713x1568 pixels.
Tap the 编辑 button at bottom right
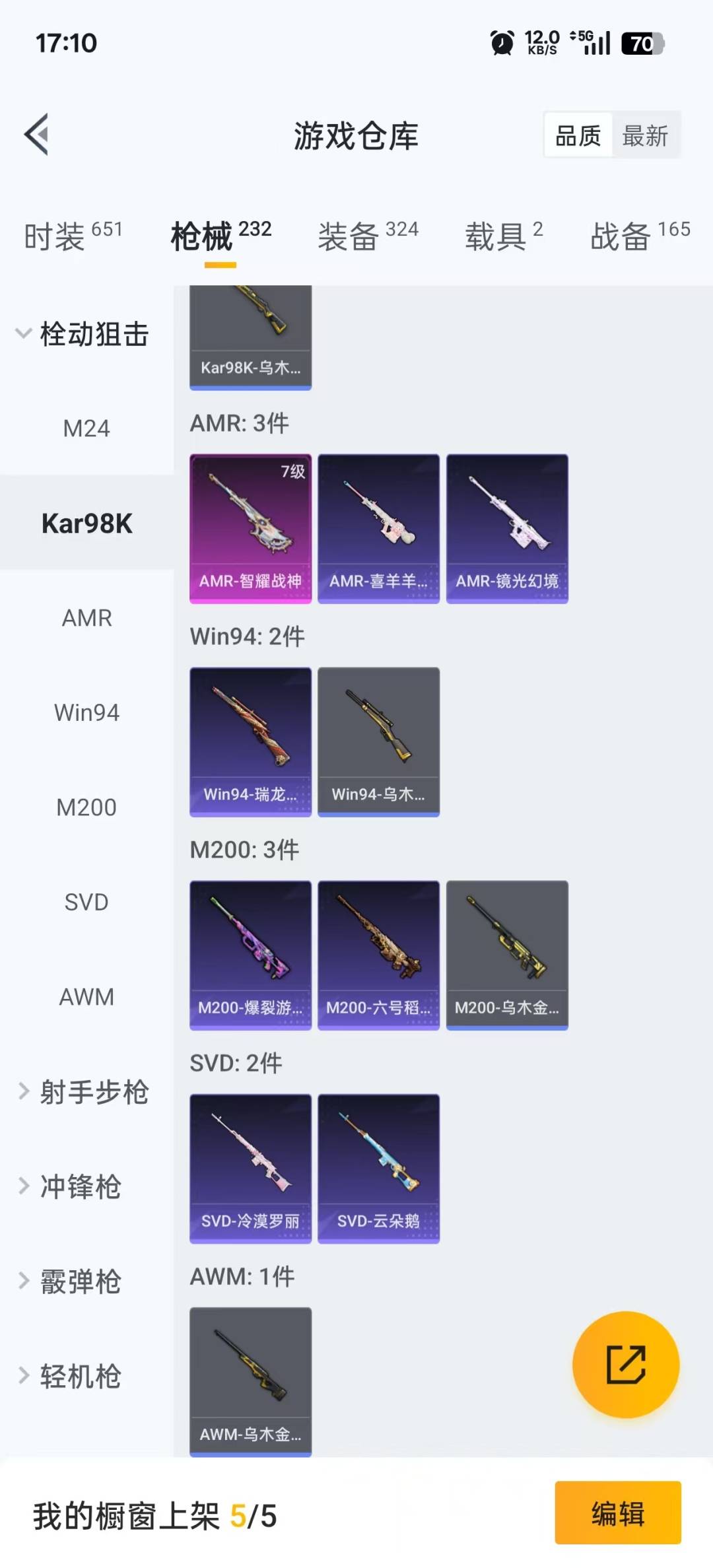pos(618,1517)
